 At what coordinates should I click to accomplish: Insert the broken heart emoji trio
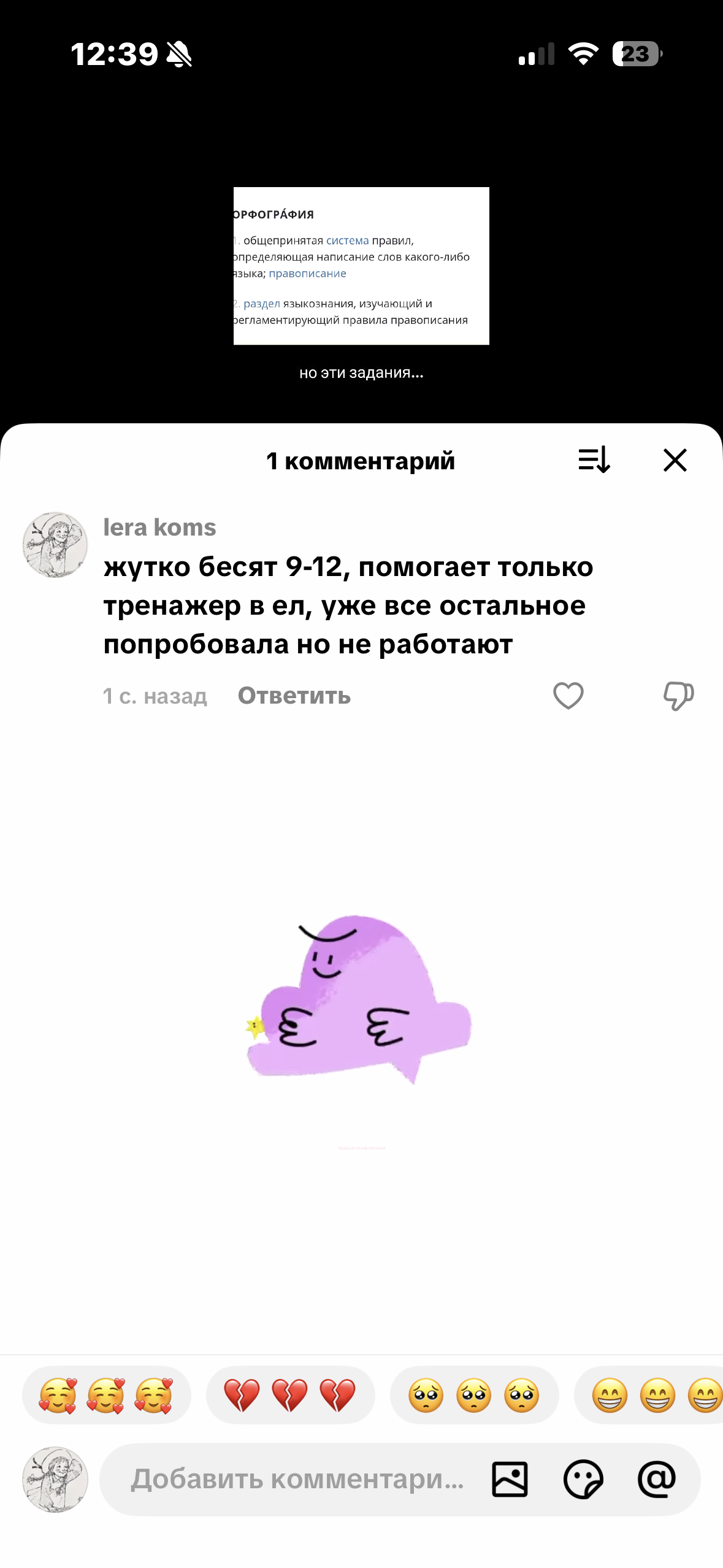[x=290, y=1395]
